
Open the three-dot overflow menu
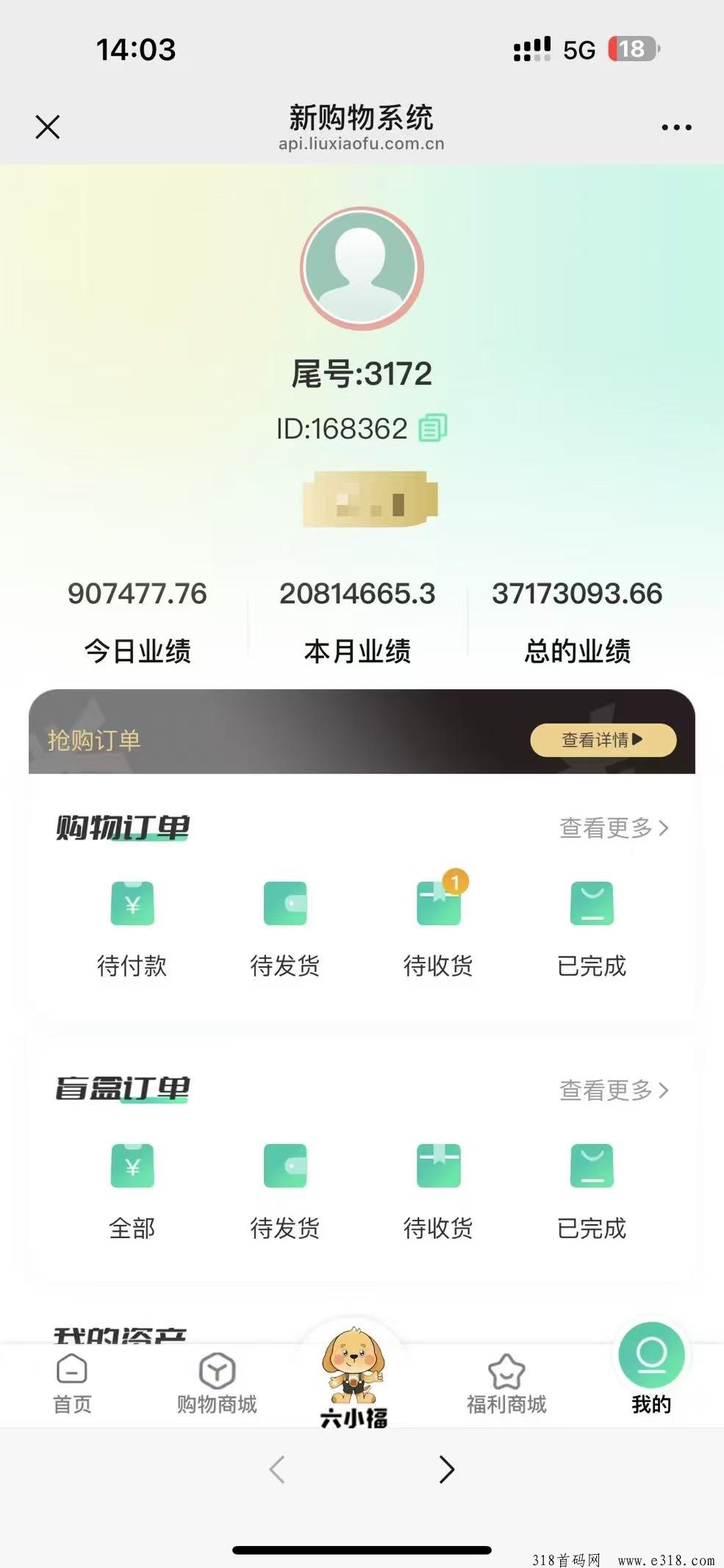pyautogui.click(x=676, y=127)
